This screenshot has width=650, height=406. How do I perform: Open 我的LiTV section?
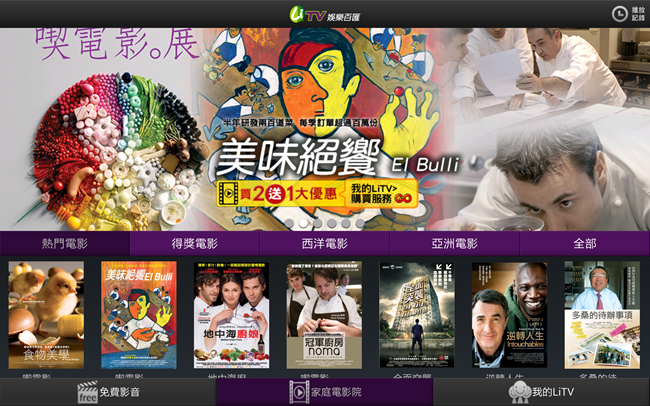click(x=540, y=393)
